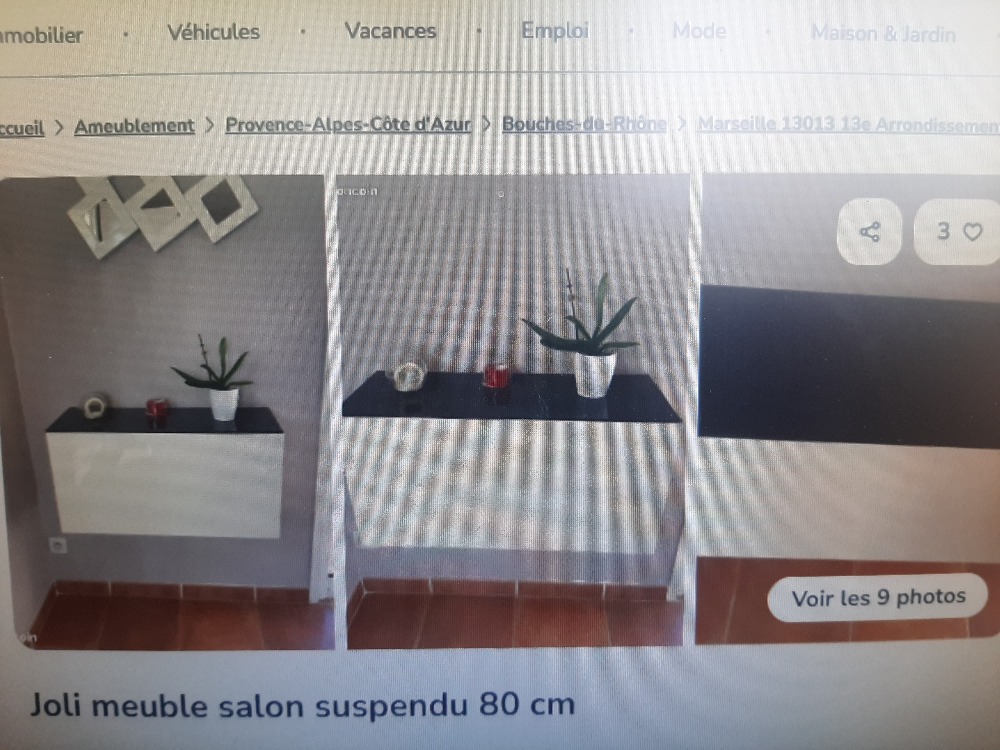This screenshot has width=1000, height=750.
Task: Go to the Vacances category
Action: [x=390, y=31]
